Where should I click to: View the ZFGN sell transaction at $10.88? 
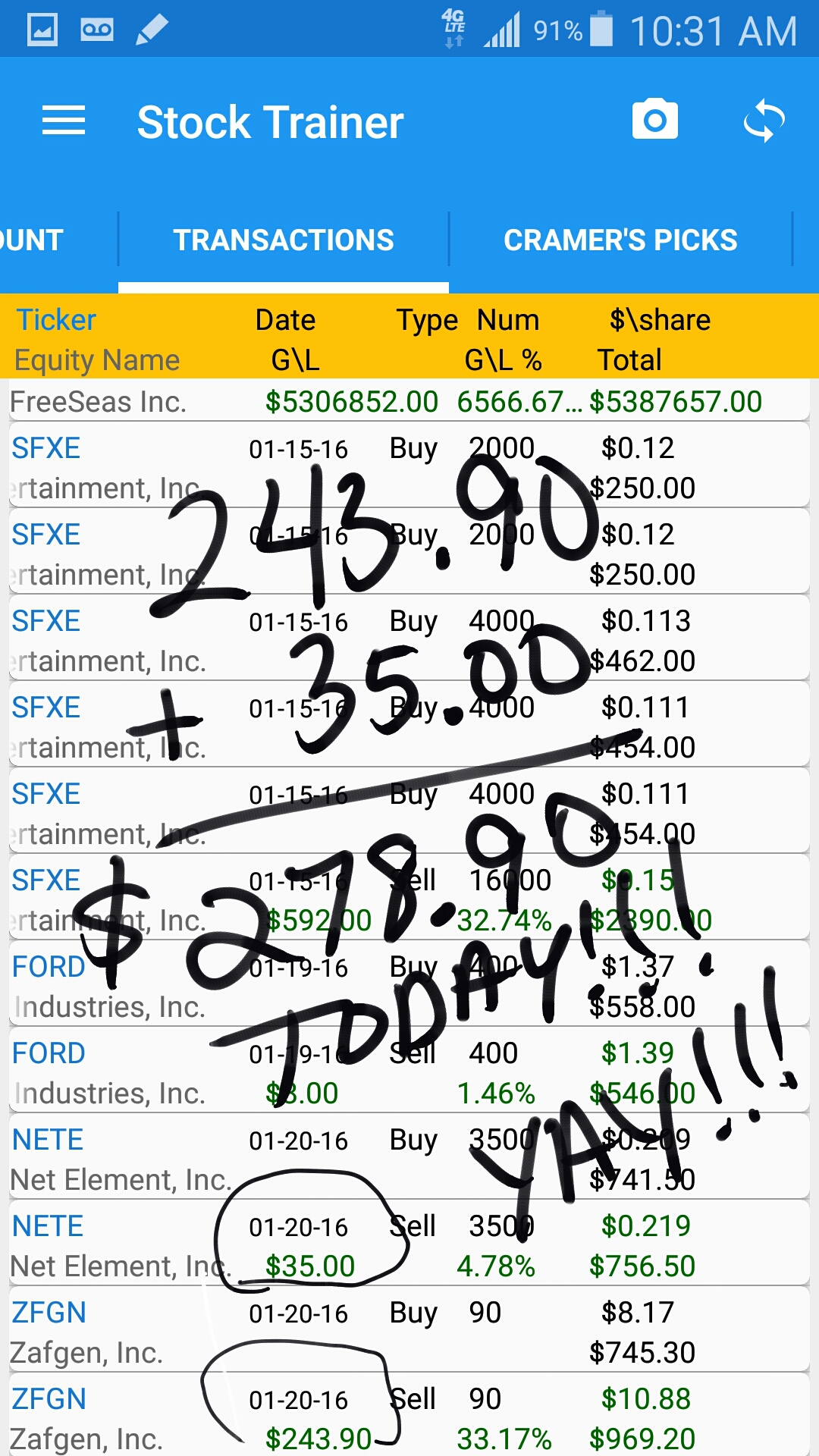pyautogui.click(x=409, y=1418)
